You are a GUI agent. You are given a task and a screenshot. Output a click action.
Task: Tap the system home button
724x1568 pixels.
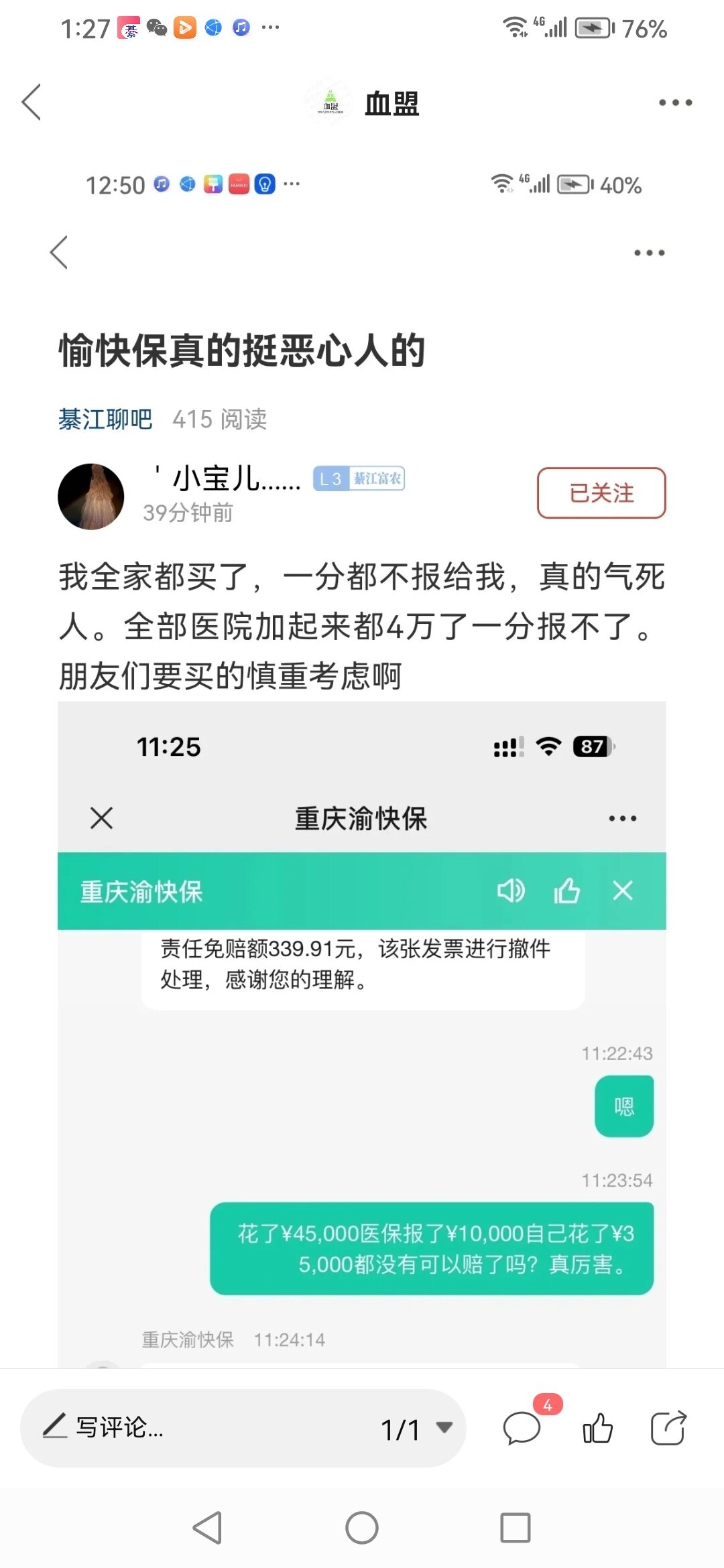pos(362,1528)
